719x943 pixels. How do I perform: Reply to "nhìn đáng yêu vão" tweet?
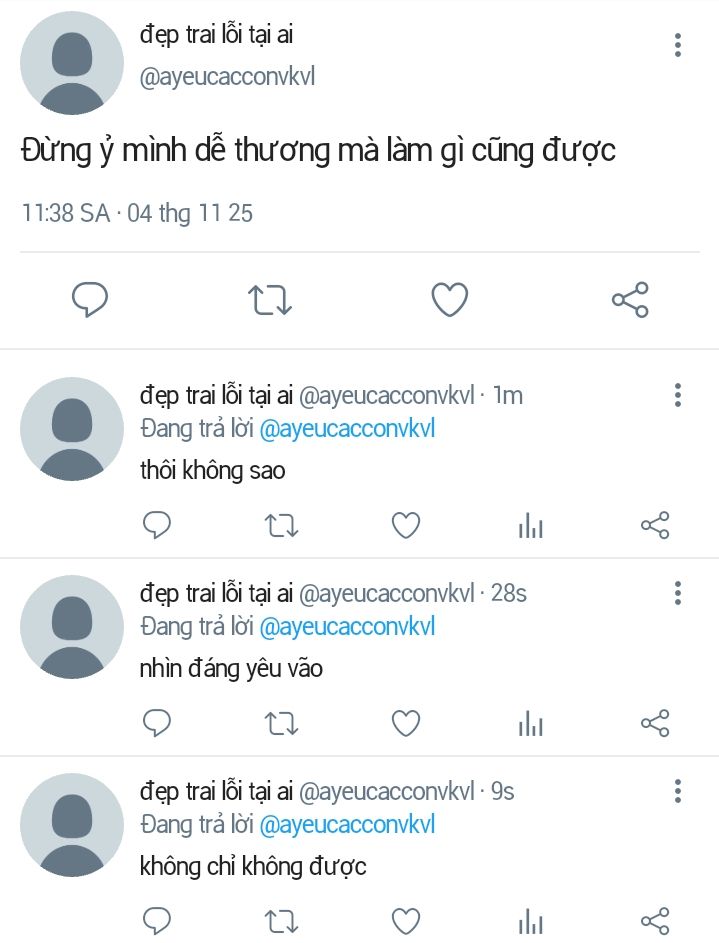click(x=157, y=722)
